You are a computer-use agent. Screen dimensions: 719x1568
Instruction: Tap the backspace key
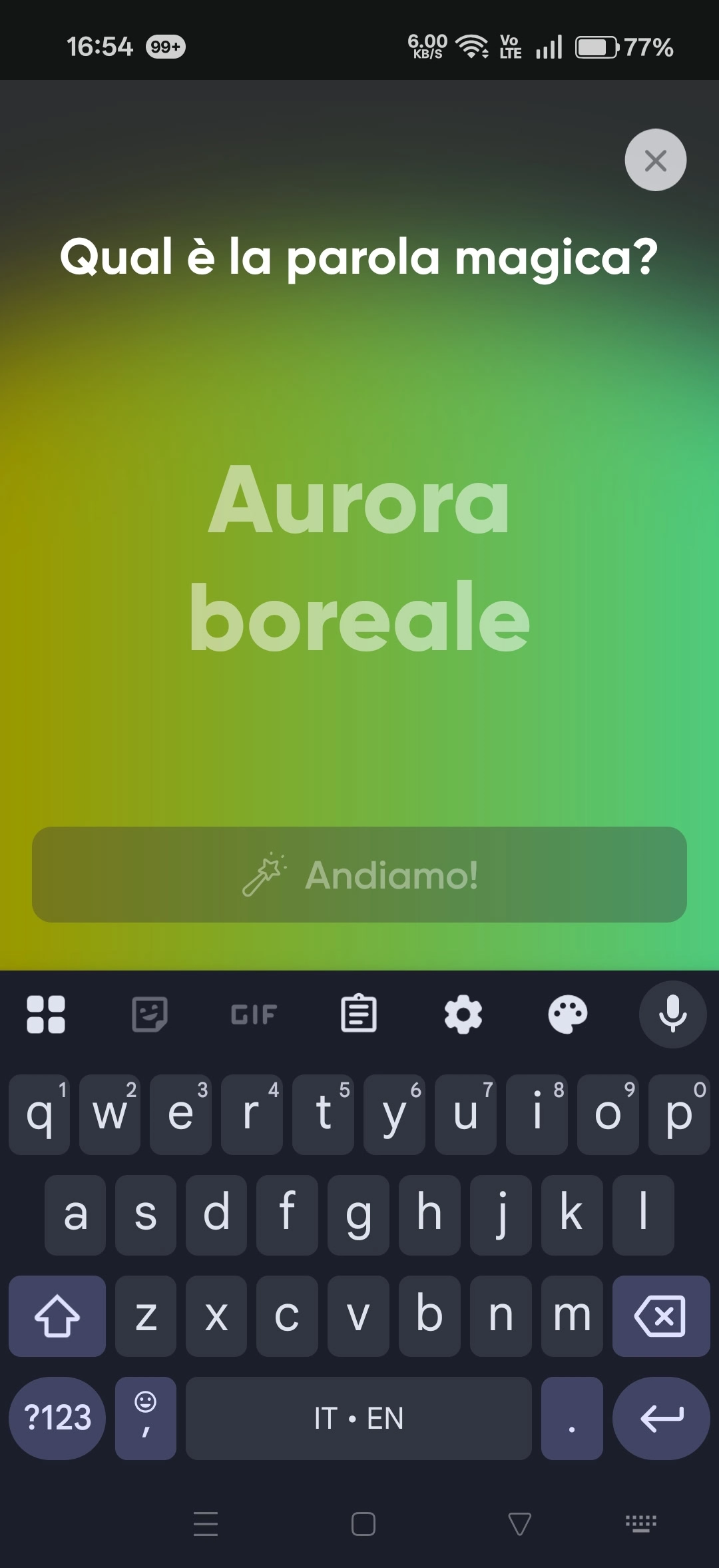pyautogui.click(x=661, y=1316)
